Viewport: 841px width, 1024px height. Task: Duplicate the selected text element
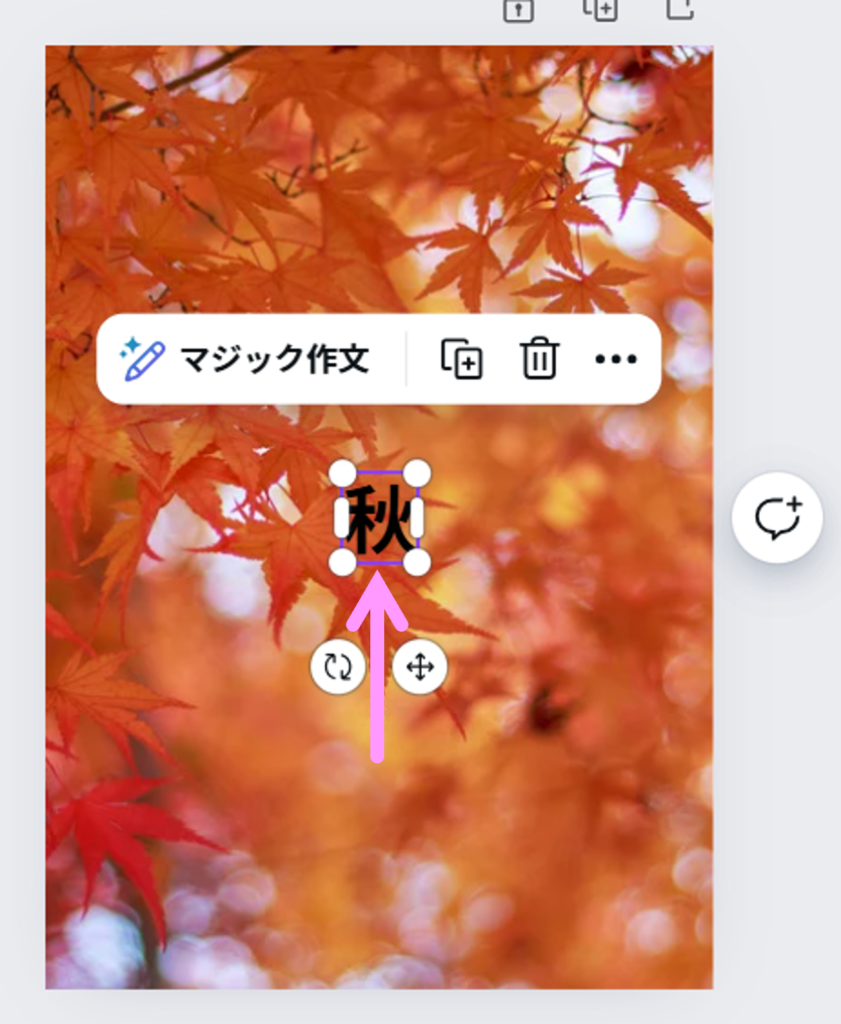coord(462,358)
